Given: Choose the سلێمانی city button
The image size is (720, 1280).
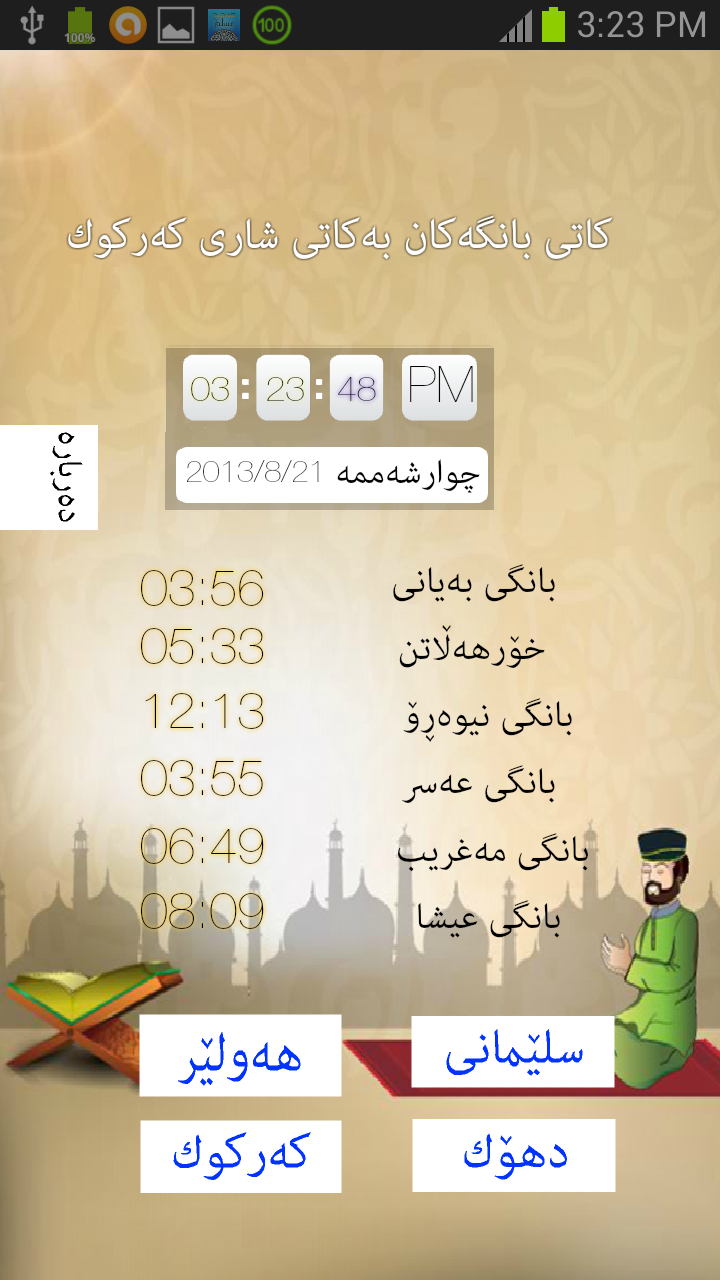Looking at the screenshot, I should tap(512, 1052).
